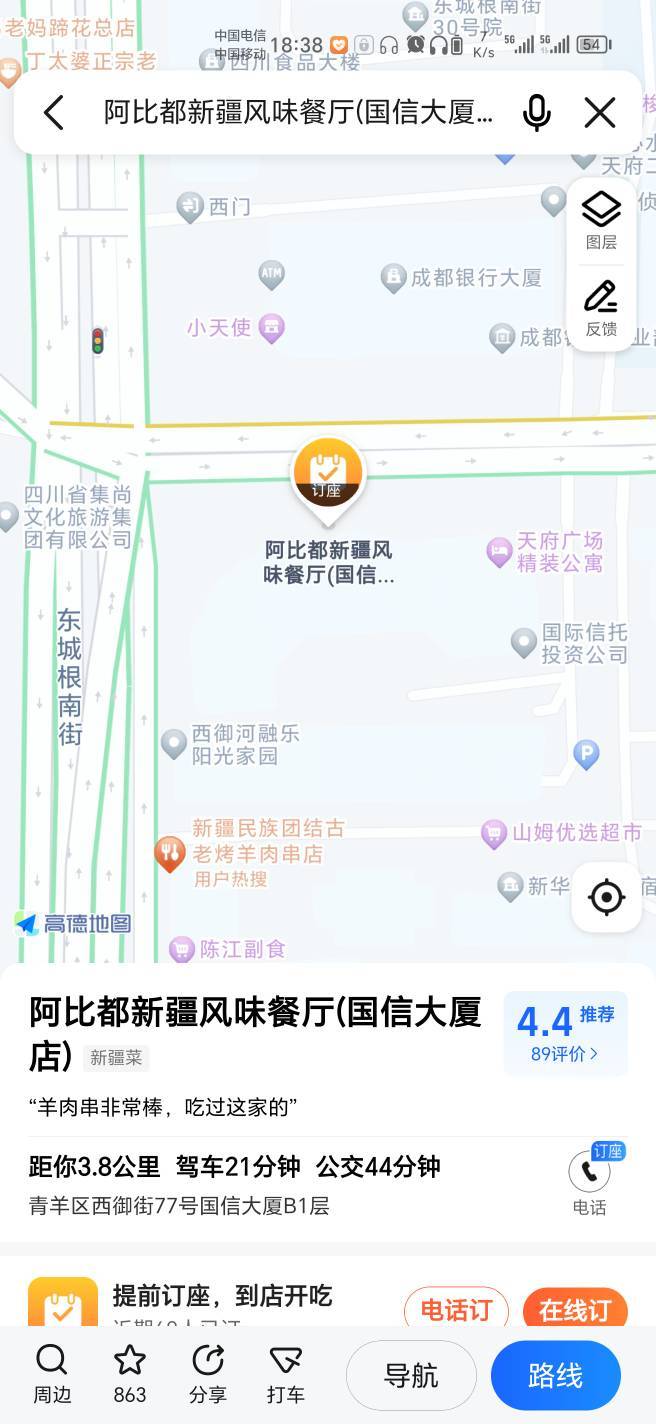Open the 4.4 rating with 89评价
Image resolution: width=656 pixels, height=1424 pixels.
tap(566, 1033)
